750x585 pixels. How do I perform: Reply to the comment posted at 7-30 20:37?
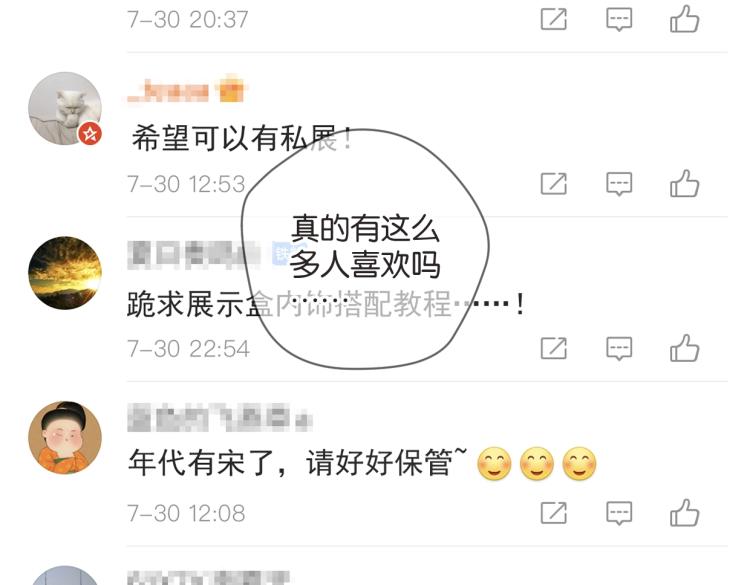[620, 18]
